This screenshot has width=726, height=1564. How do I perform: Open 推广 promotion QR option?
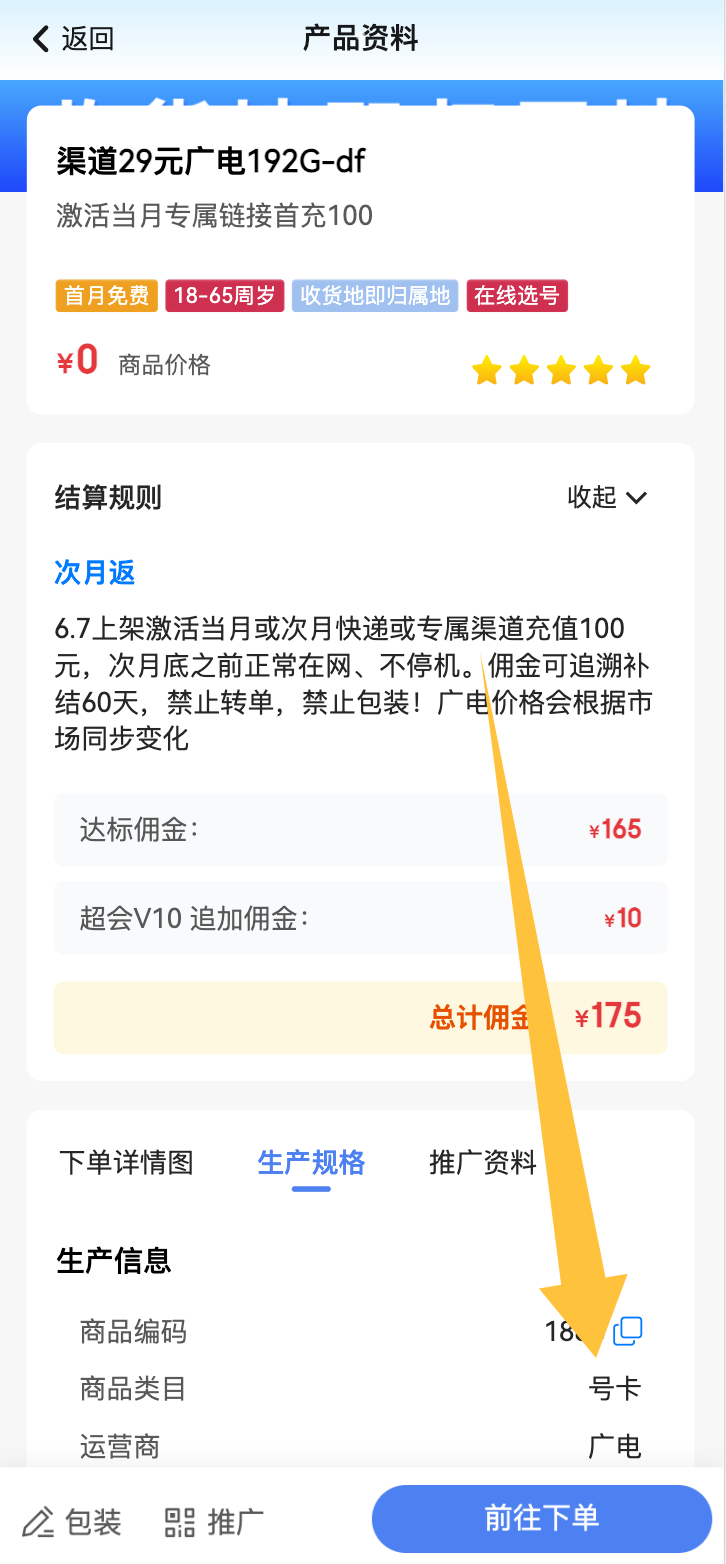(x=214, y=1522)
